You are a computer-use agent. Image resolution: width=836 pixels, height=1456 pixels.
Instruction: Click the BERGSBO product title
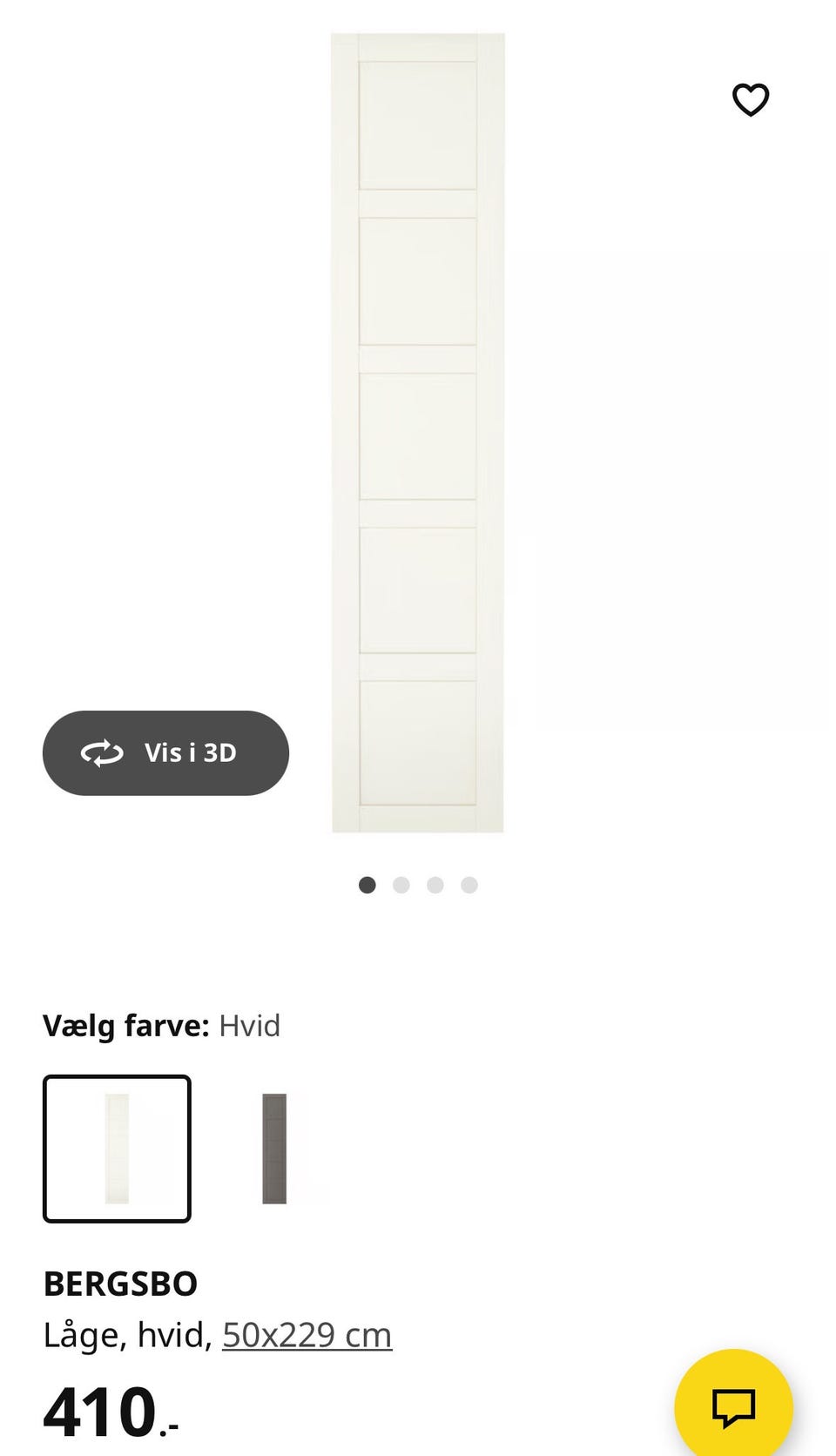click(x=122, y=1283)
